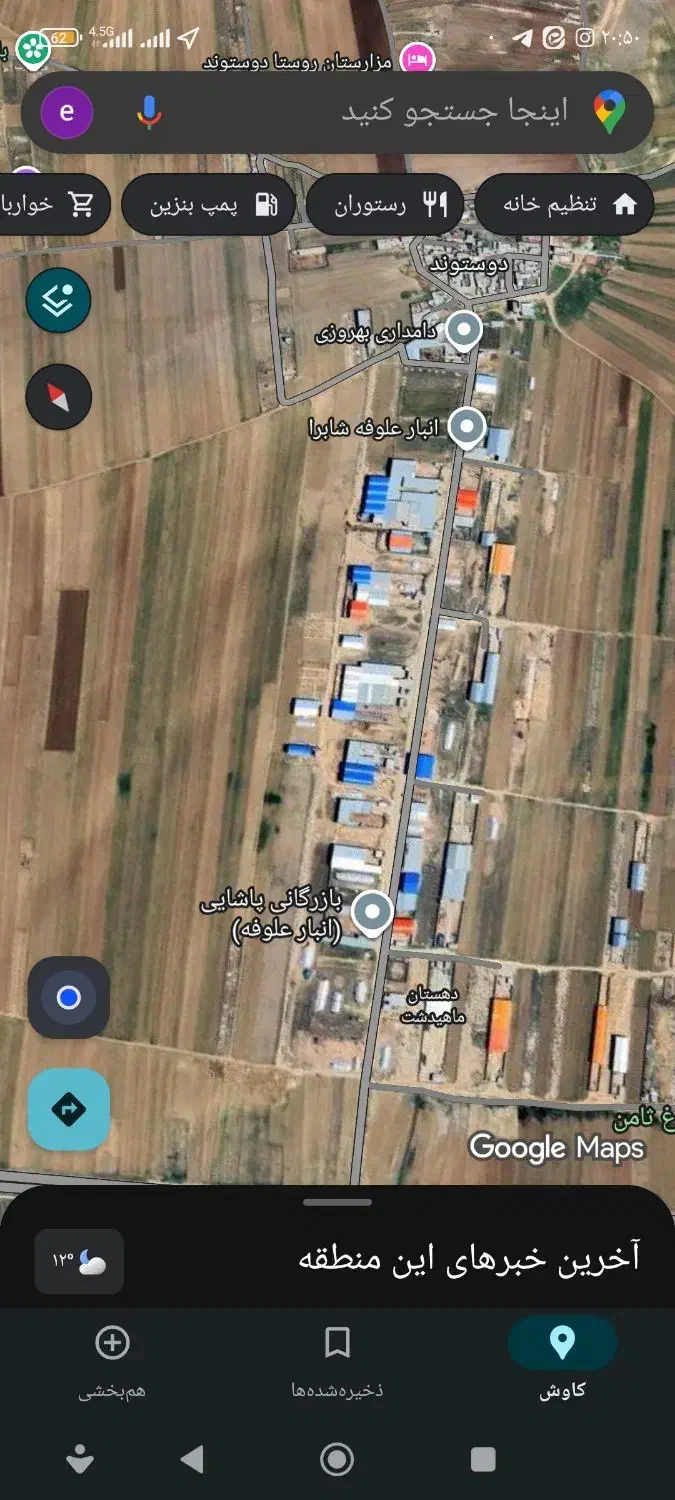Open the Pashaei trading pin
Screen dimensions: 675x1500
pyautogui.click(x=373, y=911)
